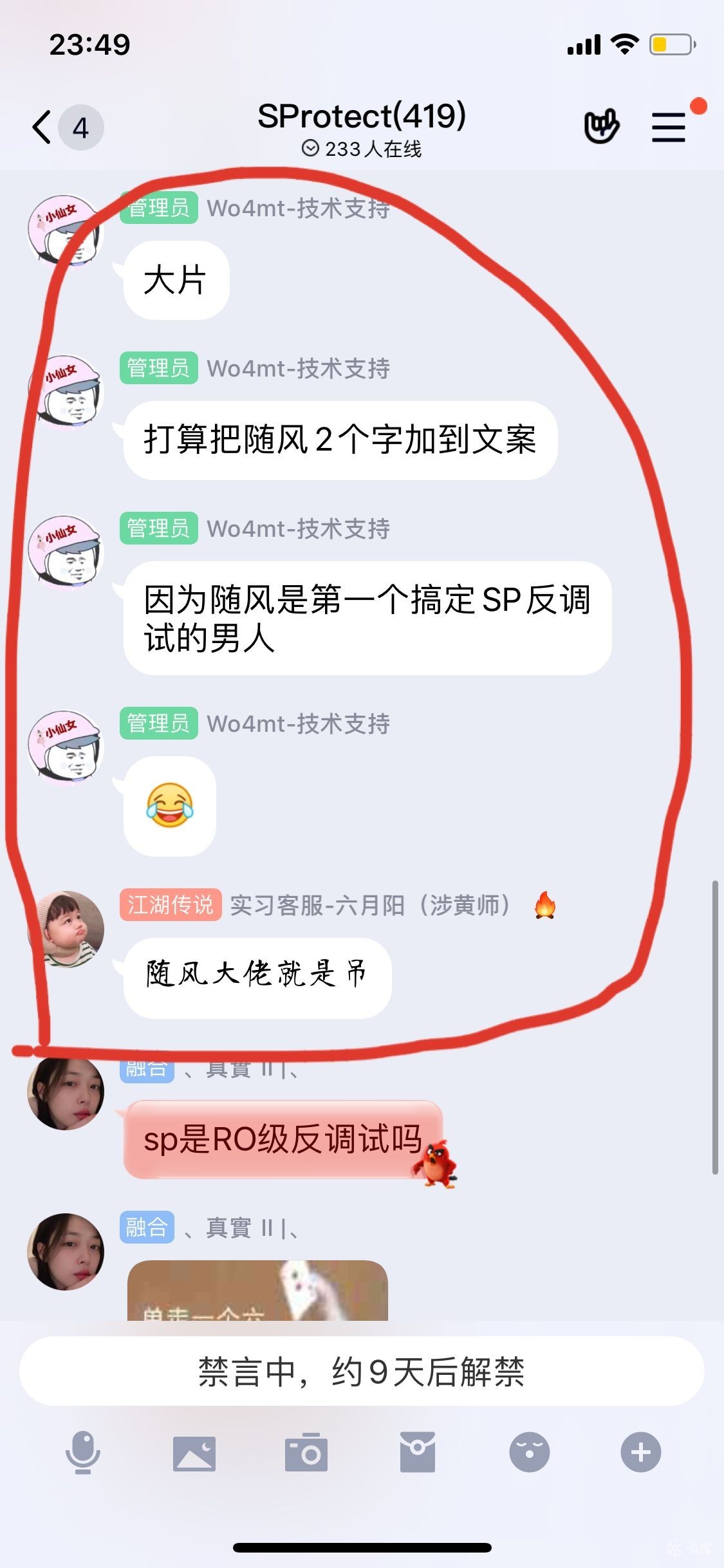Open the image message at the bottom
This screenshot has height=1568, width=724.
click(x=257, y=1290)
